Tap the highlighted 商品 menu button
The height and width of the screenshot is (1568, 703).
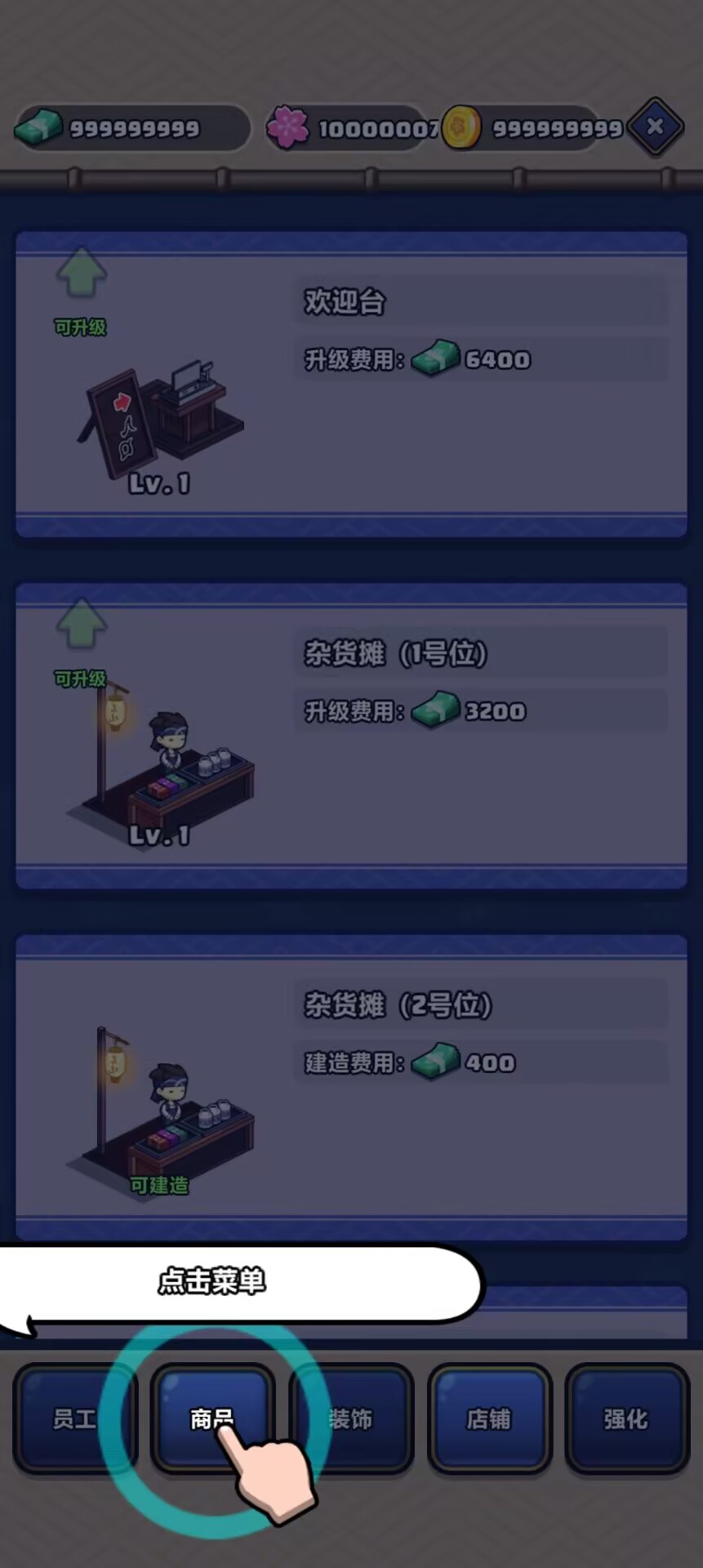click(x=211, y=1419)
